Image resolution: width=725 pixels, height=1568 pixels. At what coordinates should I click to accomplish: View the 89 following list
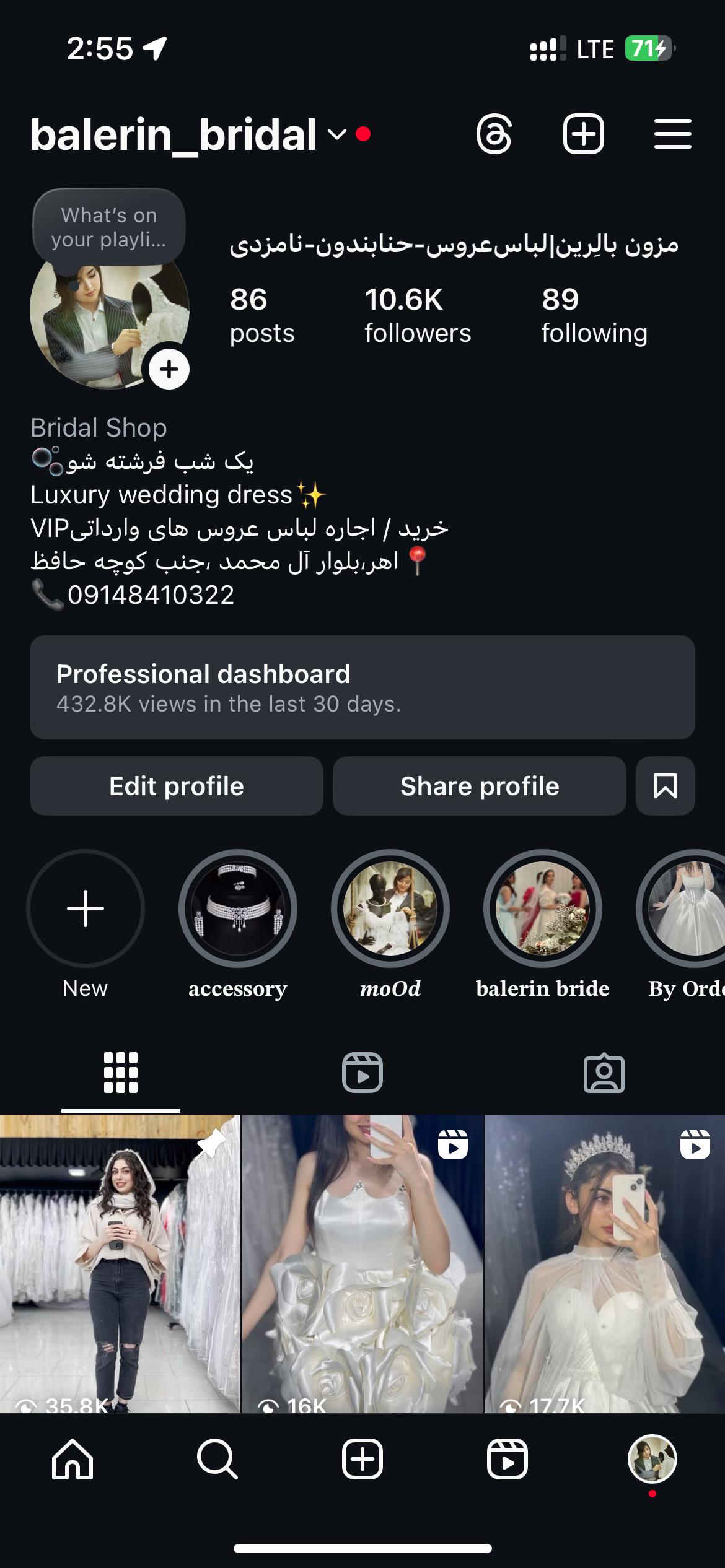coord(594,315)
